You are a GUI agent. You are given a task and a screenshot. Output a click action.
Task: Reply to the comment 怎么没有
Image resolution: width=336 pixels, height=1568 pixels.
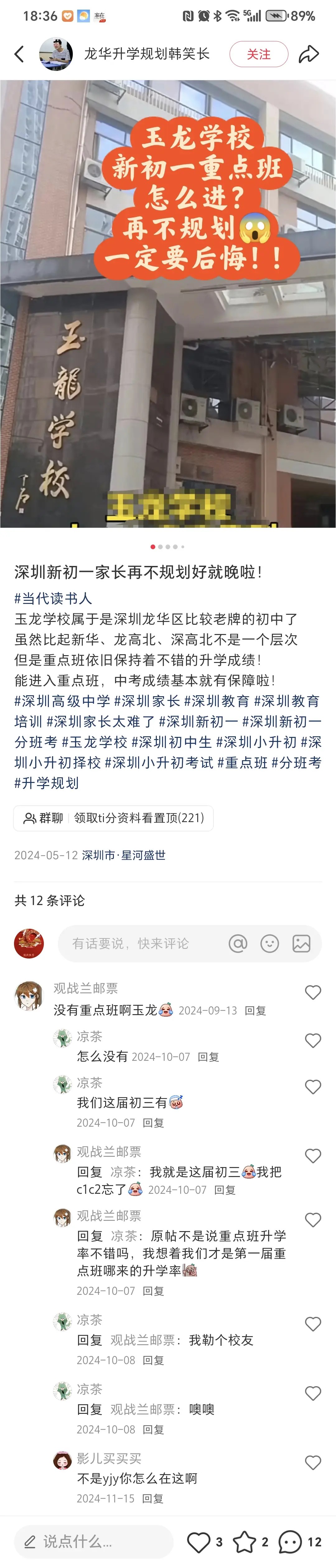208,1057
